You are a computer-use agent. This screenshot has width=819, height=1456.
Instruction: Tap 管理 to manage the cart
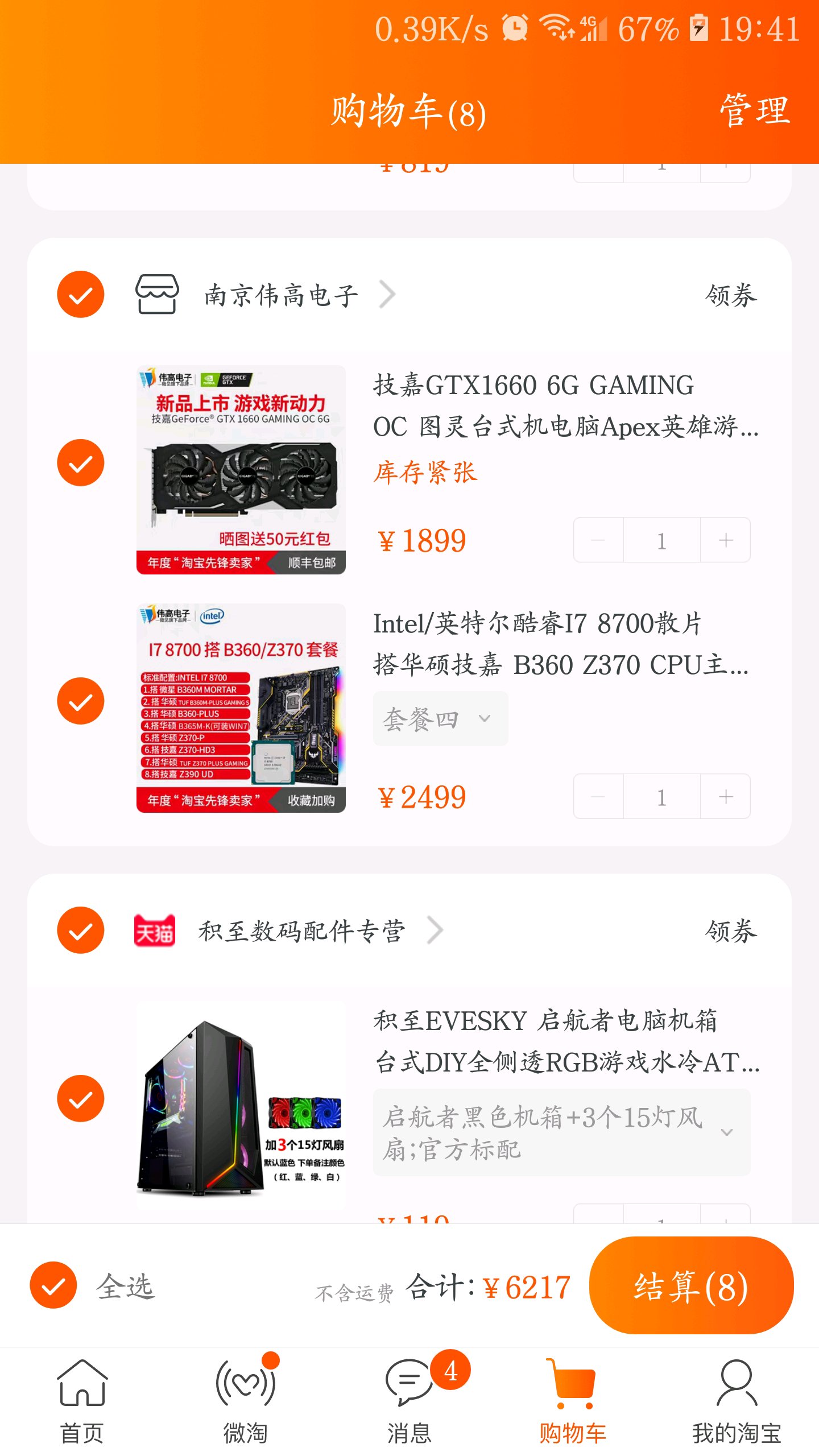(x=755, y=110)
